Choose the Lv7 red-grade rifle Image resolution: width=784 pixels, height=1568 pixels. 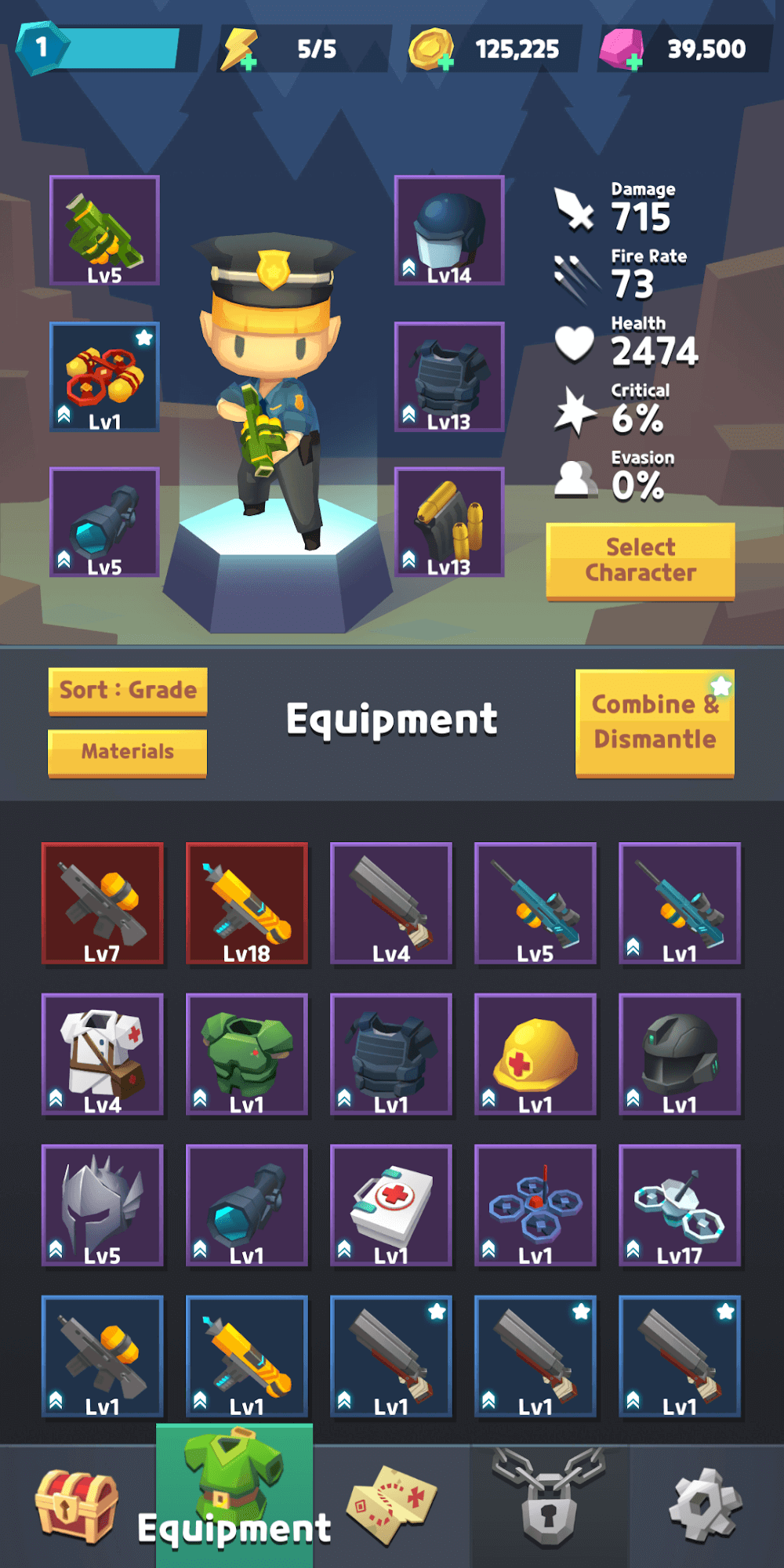click(x=103, y=903)
